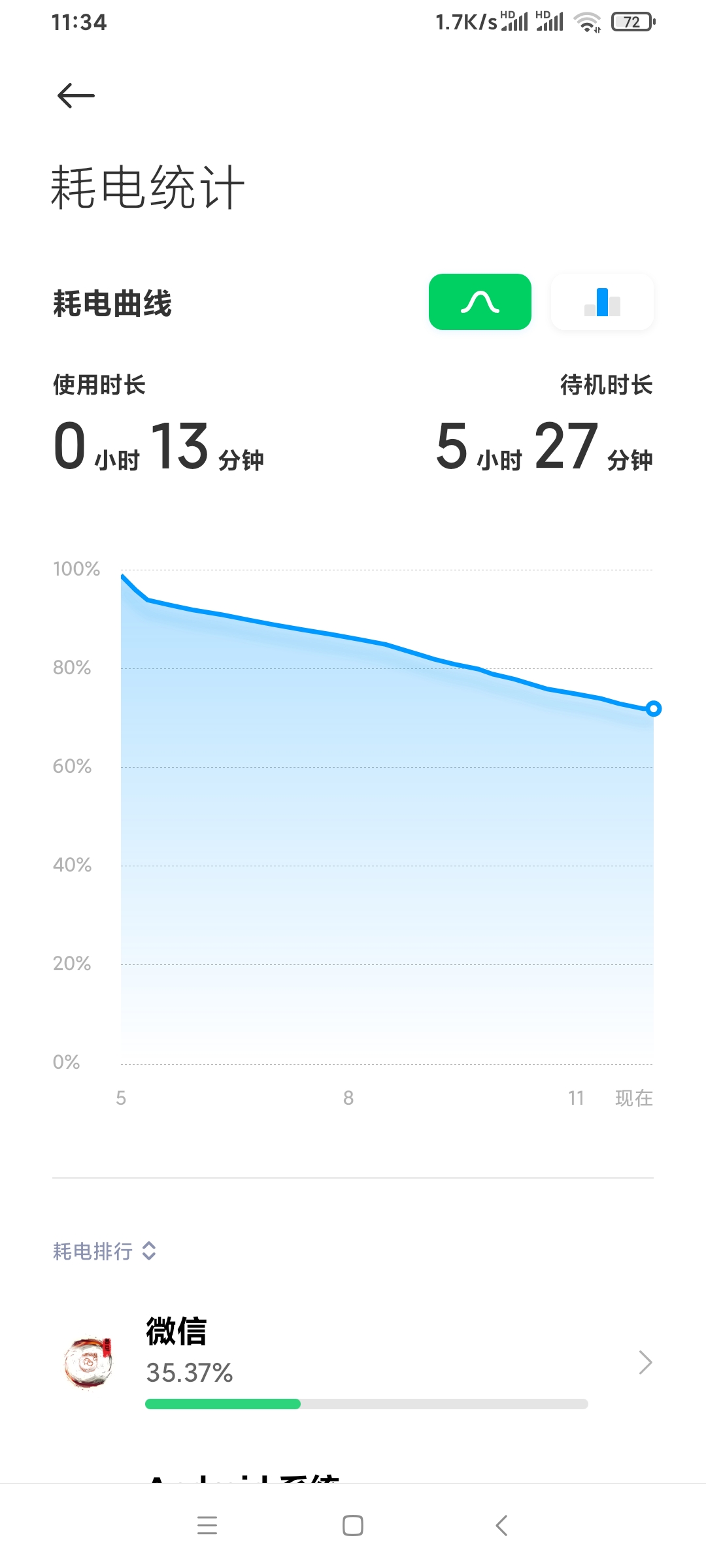This screenshot has height=1568, width=706.
Task: Open recent apps from the navigation bar
Action: [x=207, y=1526]
